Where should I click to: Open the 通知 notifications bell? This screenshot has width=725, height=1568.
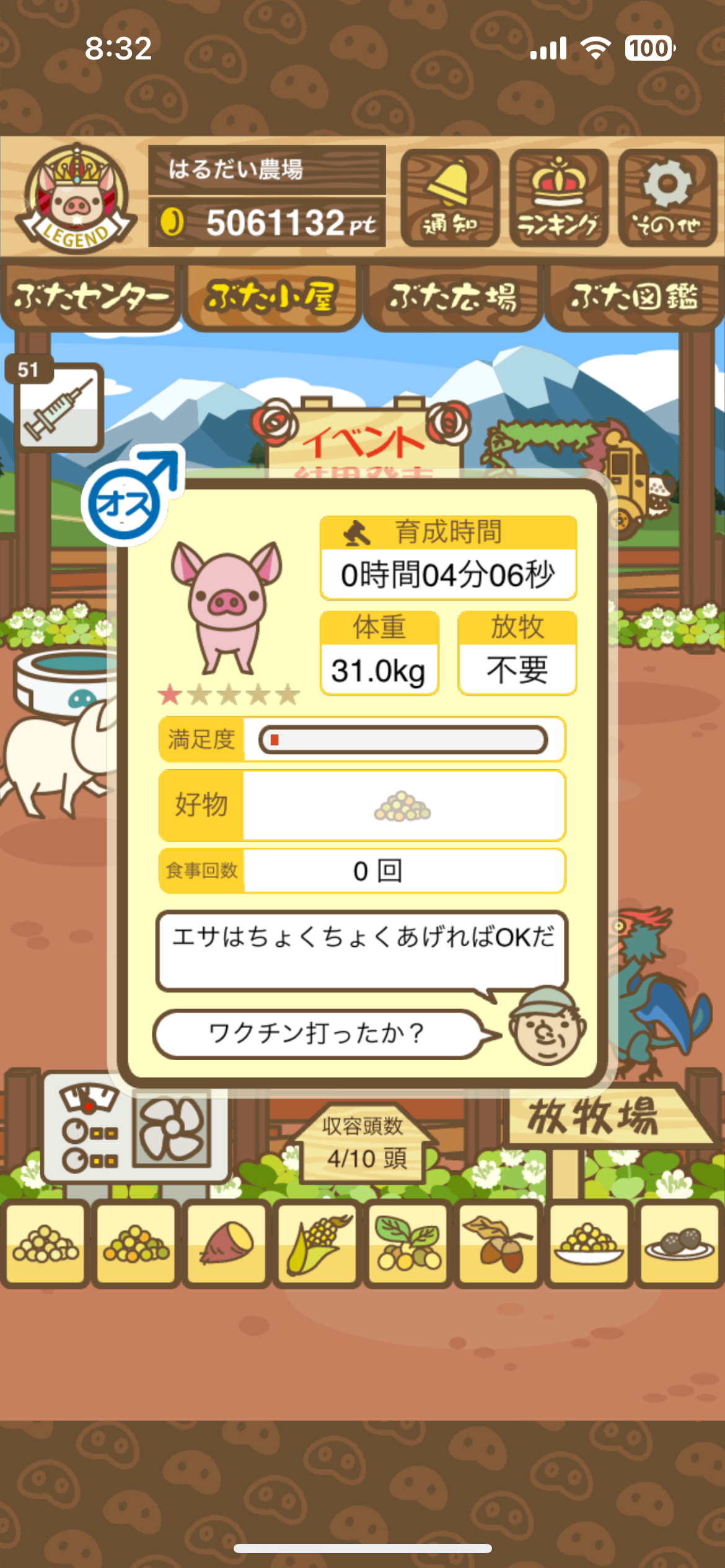(x=450, y=198)
